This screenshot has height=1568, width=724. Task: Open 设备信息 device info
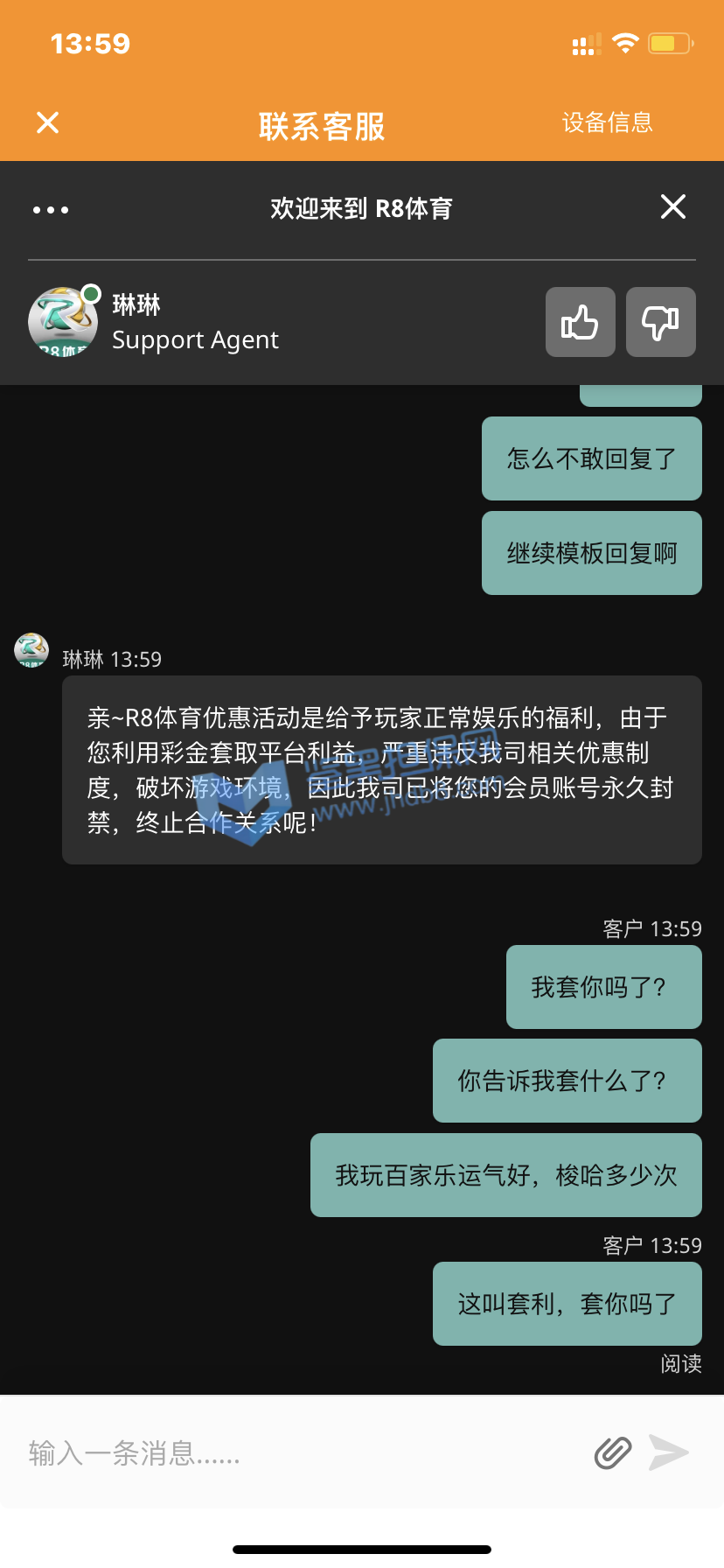click(x=607, y=122)
